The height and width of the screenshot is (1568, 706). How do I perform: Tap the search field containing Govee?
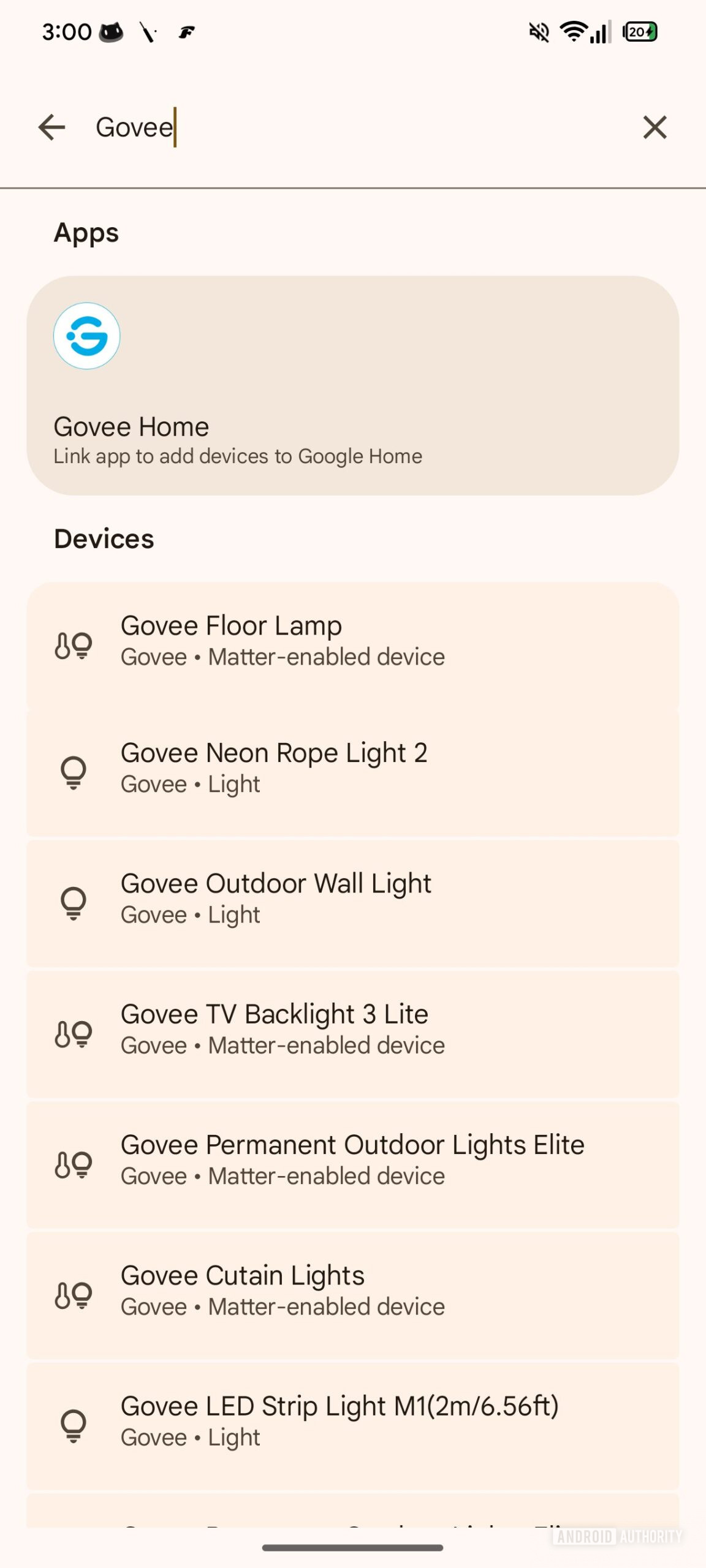[343, 127]
